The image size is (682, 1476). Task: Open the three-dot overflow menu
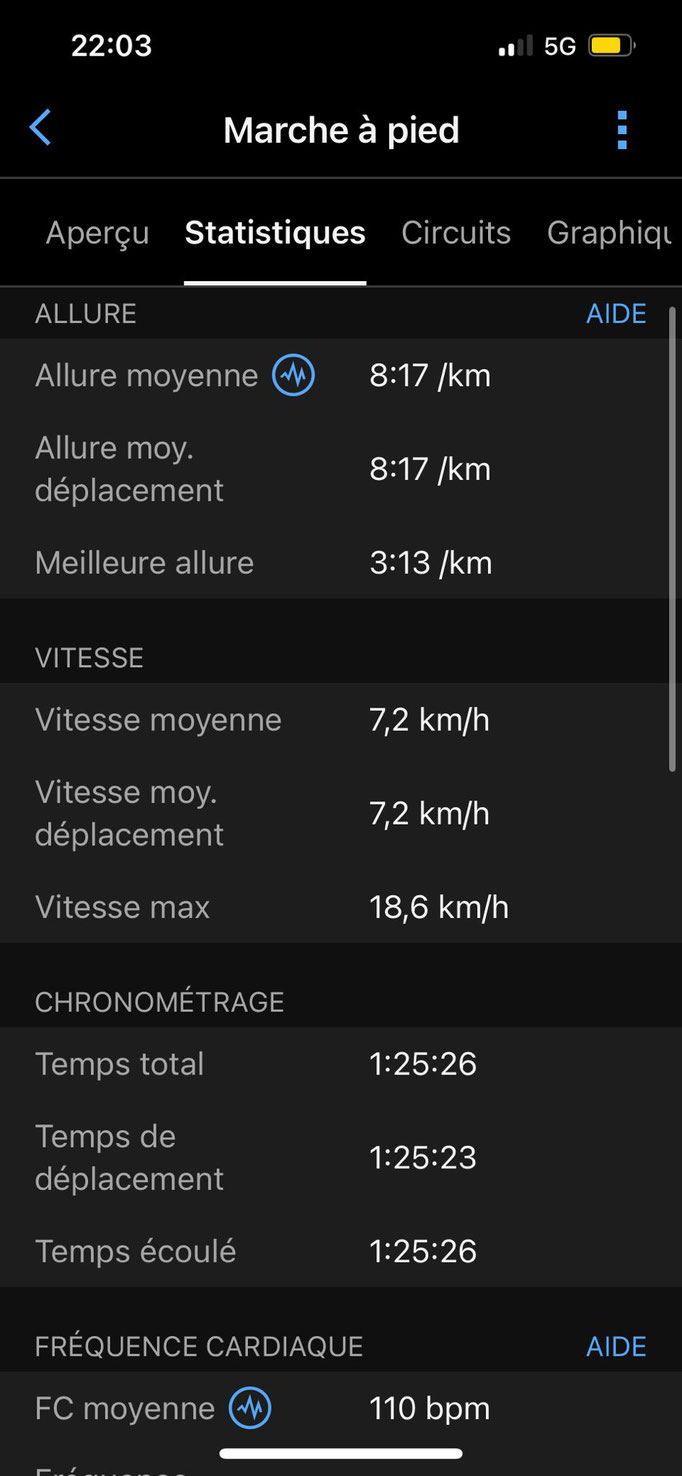click(622, 130)
